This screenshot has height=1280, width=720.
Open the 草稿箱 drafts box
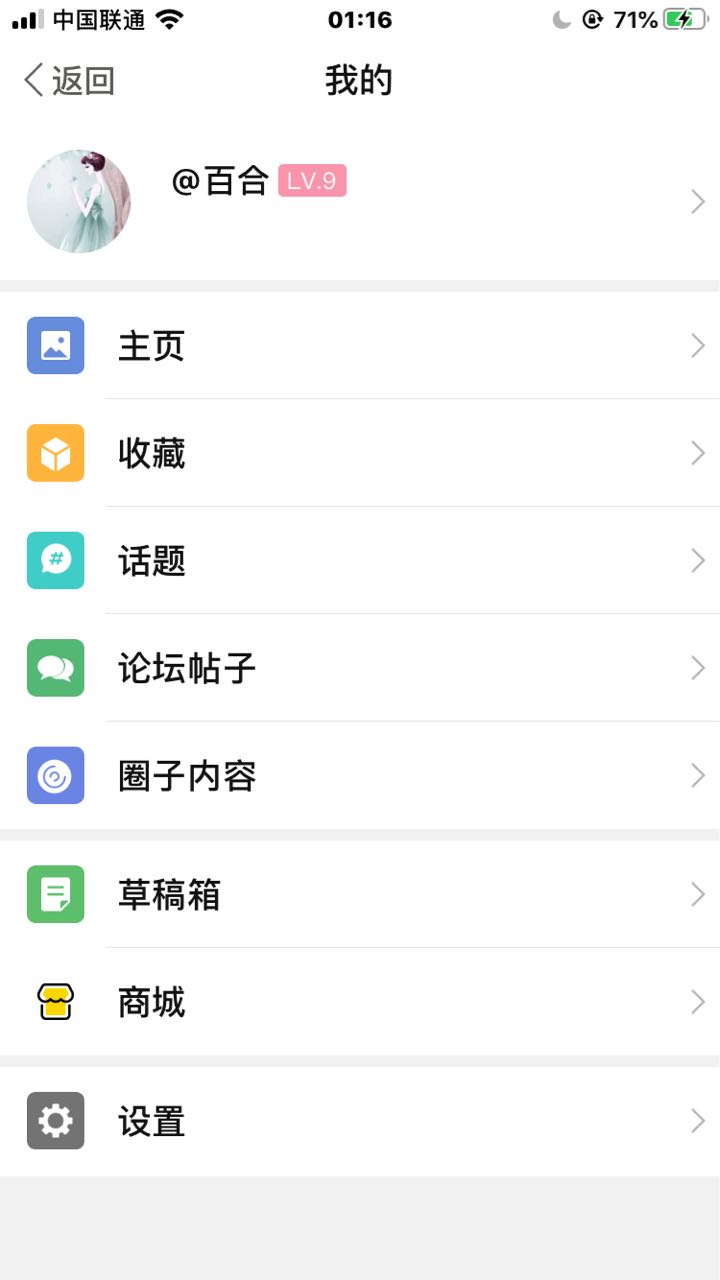pos(360,894)
